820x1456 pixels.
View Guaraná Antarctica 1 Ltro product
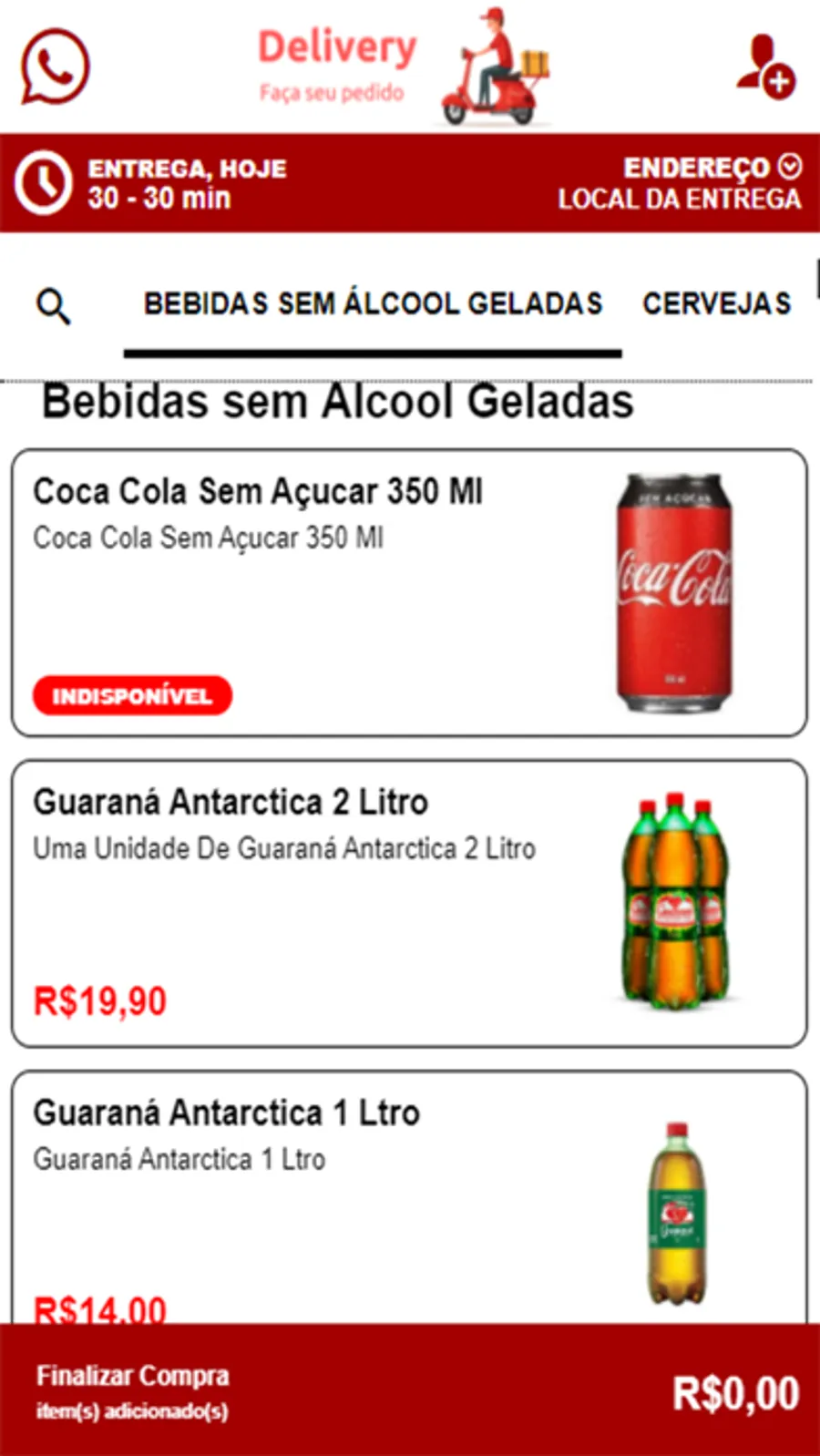(x=408, y=1194)
